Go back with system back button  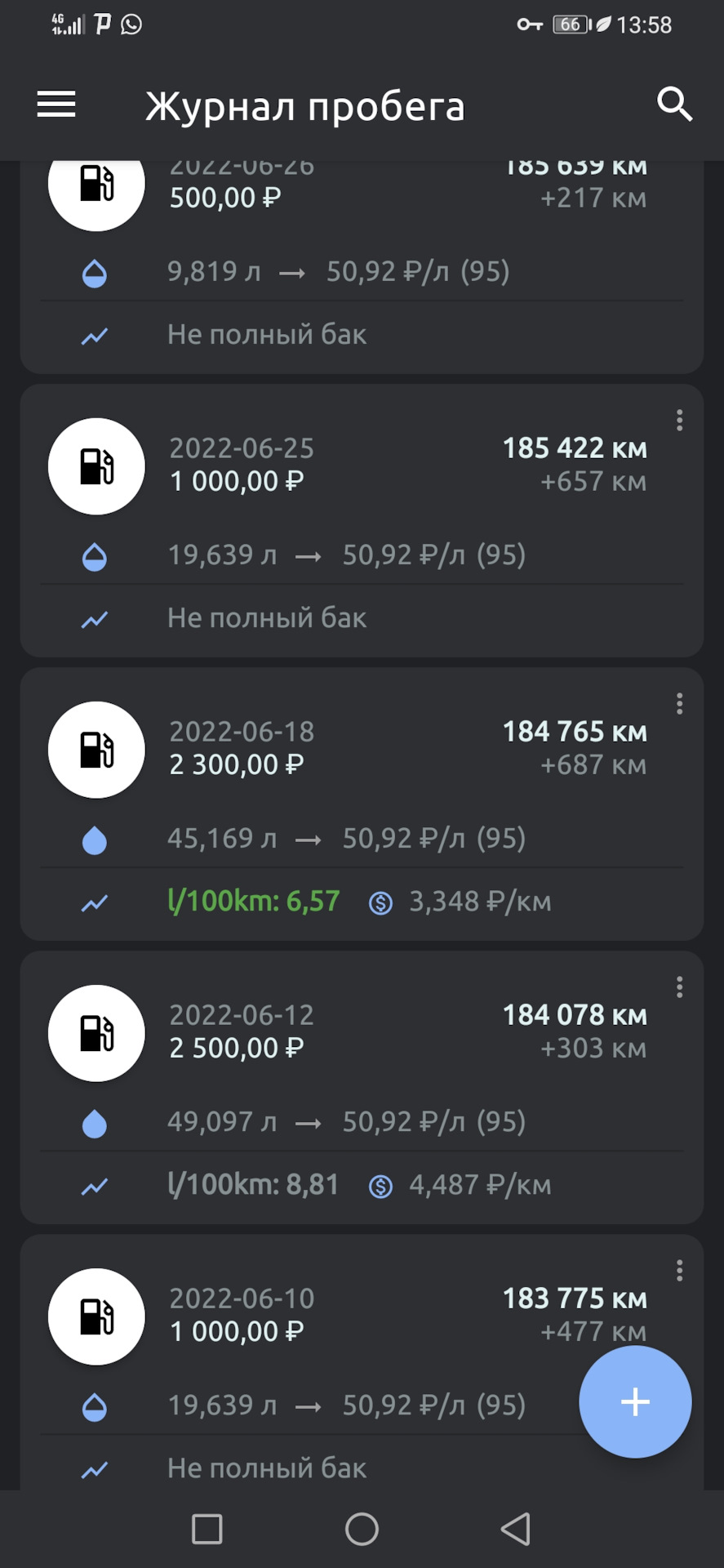(516, 1529)
